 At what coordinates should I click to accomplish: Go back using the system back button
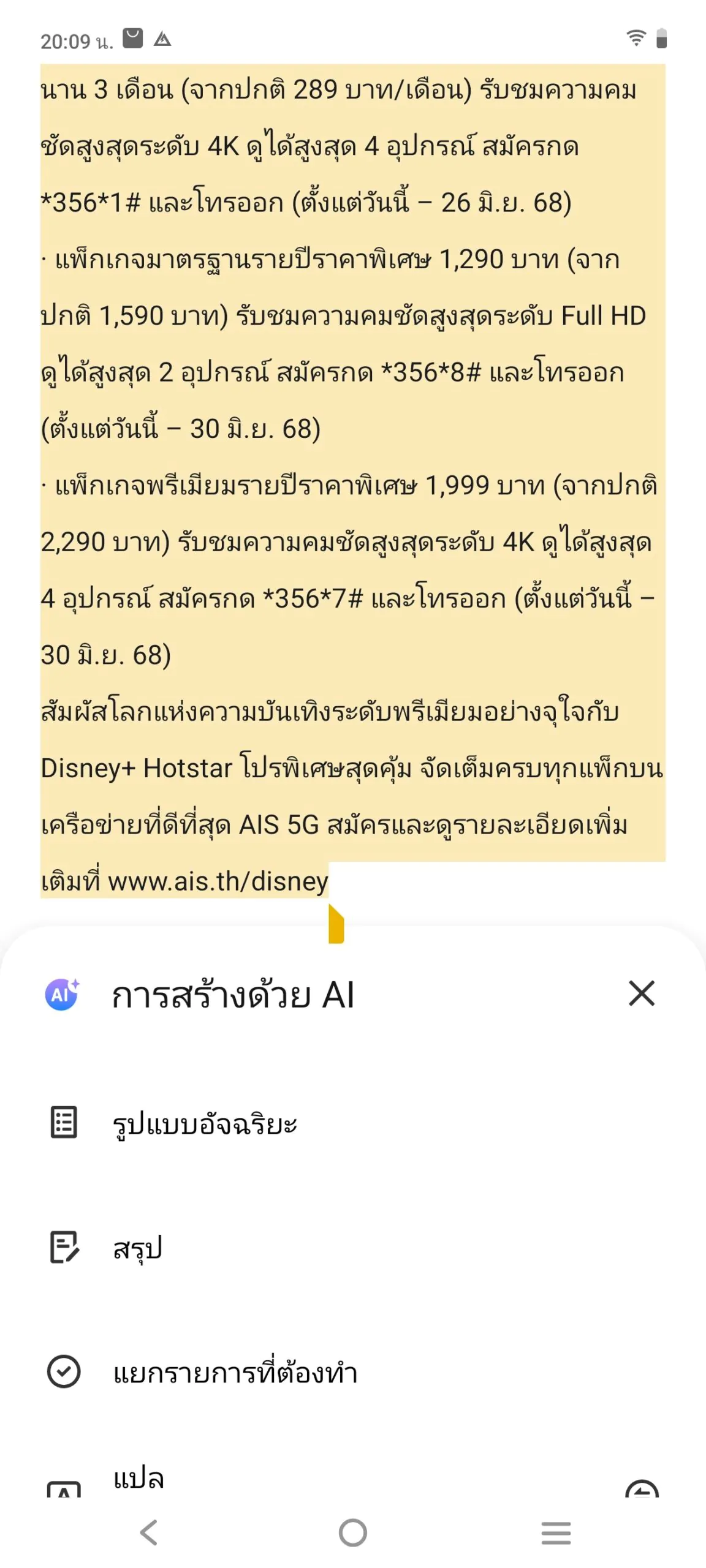coord(149,1532)
